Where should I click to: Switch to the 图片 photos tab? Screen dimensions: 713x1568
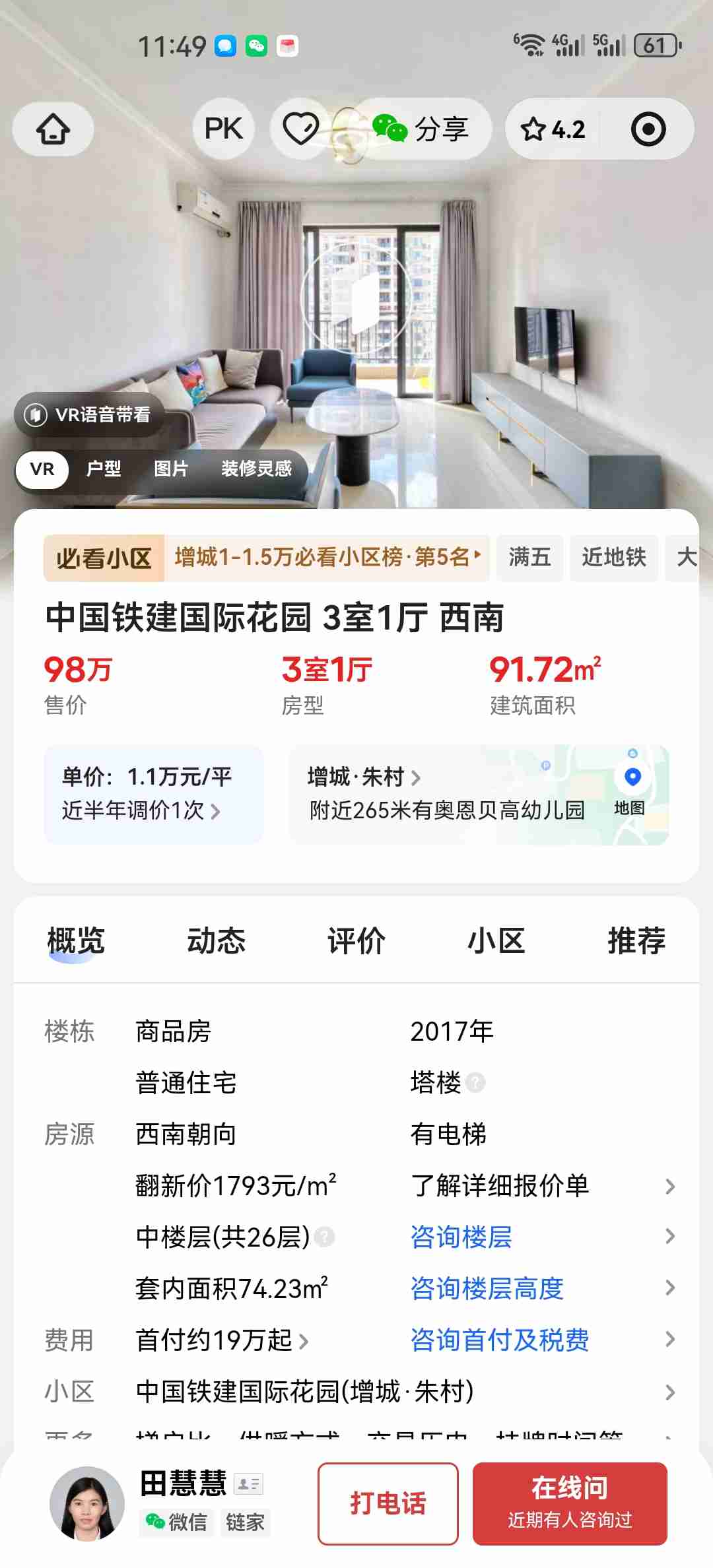tap(171, 469)
